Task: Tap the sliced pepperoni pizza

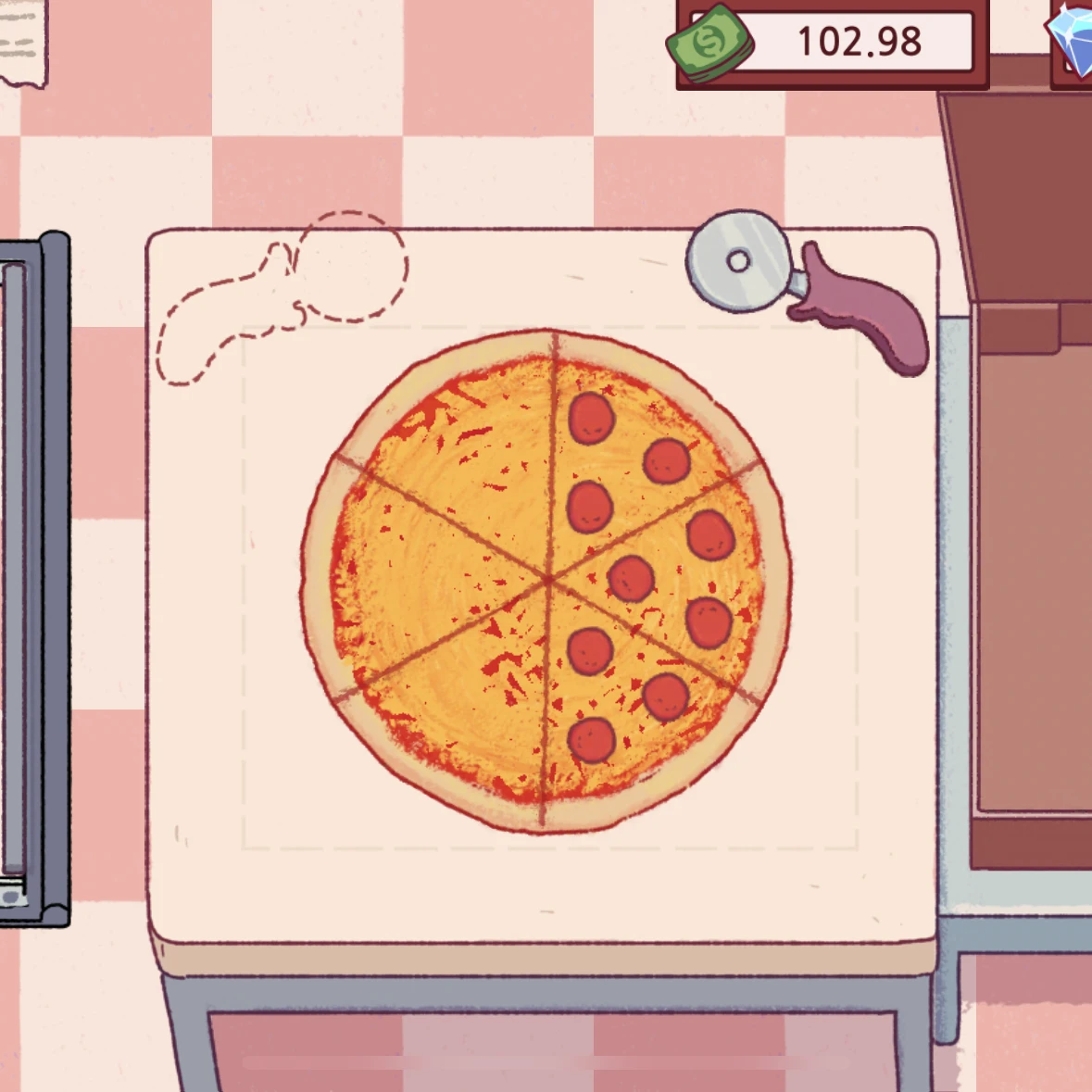Action: click(546, 581)
